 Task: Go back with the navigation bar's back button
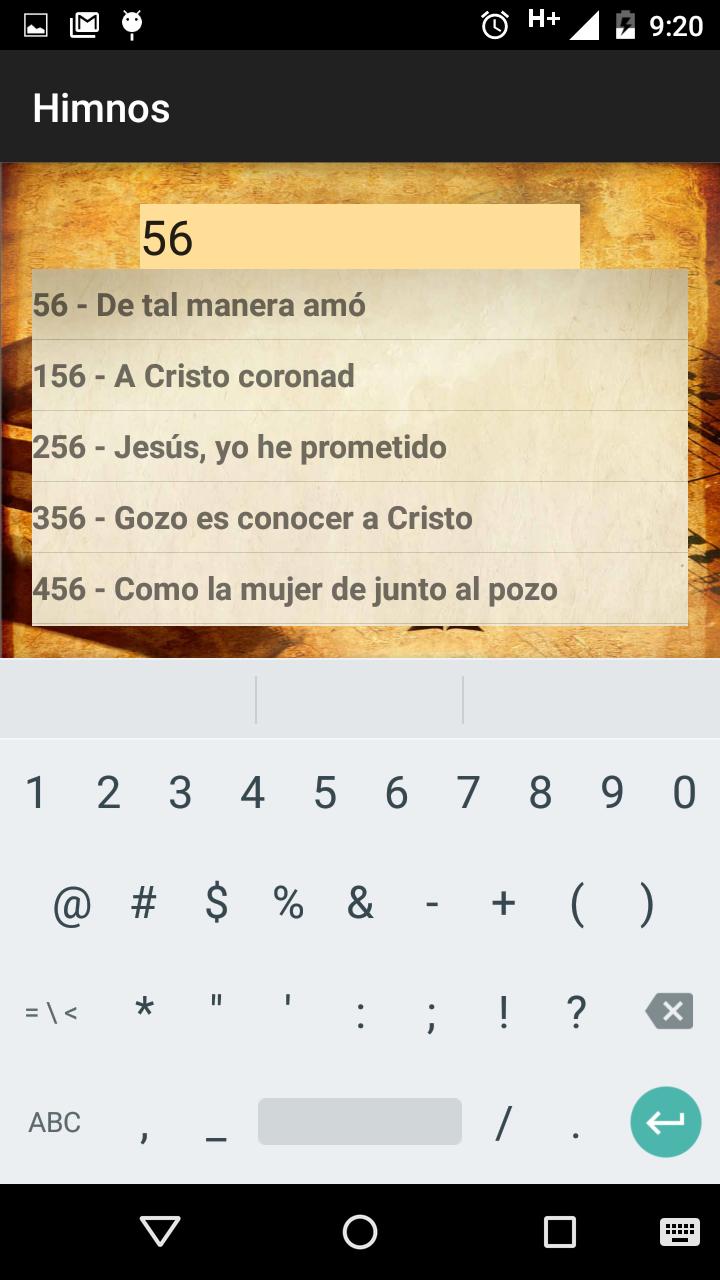[x=160, y=1232]
